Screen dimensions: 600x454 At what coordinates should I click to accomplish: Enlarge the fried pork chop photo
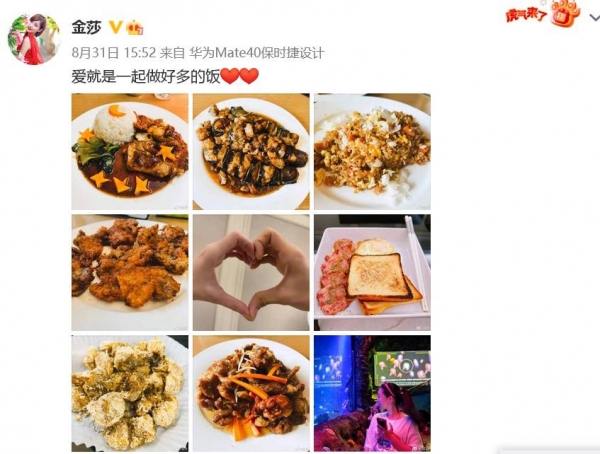(x=130, y=272)
